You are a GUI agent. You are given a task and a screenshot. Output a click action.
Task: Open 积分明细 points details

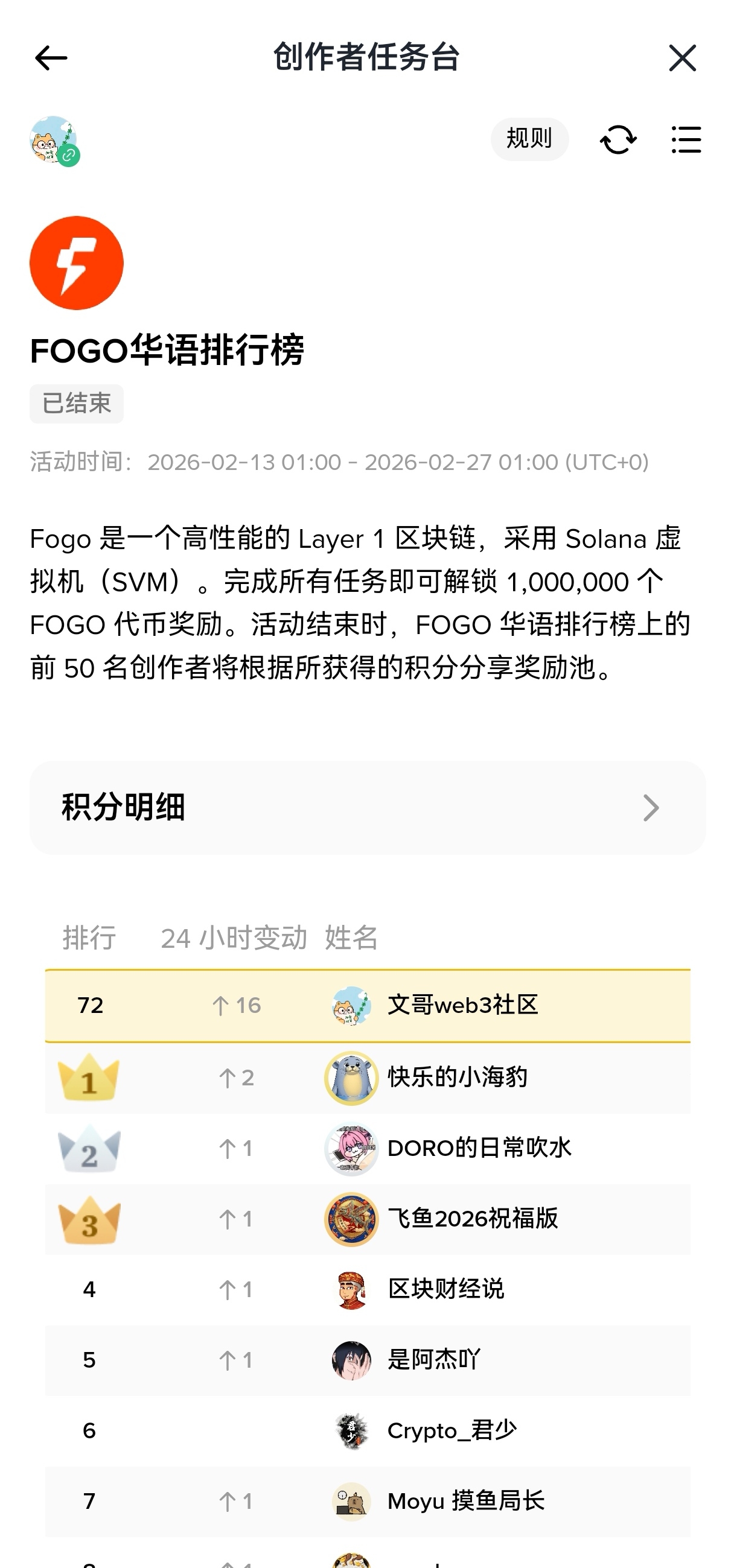(x=368, y=807)
